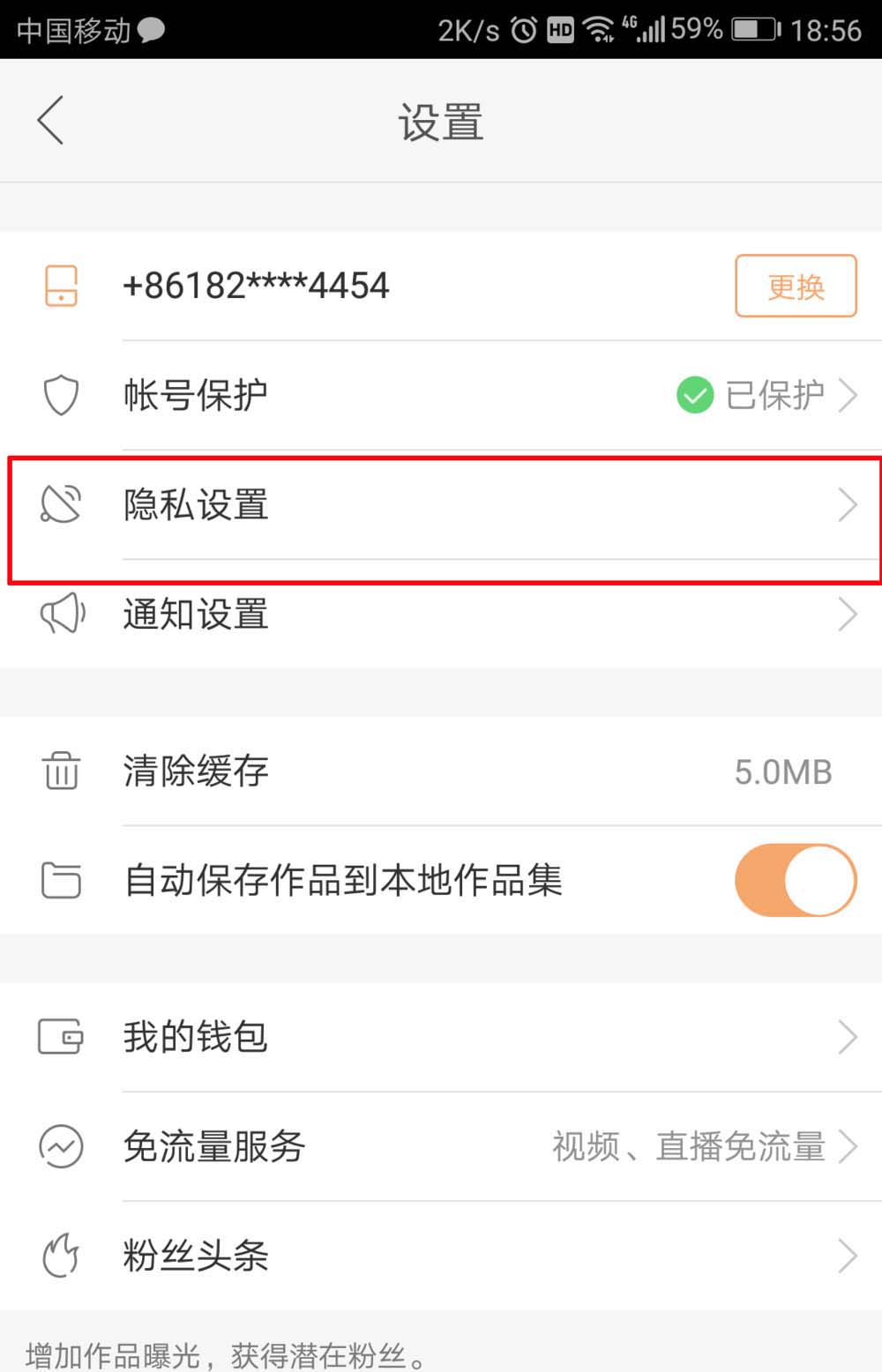Toggle 自动保存作品到本地作品集 switch
Image resolution: width=882 pixels, height=1372 pixels.
pyautogui.click(x=795, y=880)
